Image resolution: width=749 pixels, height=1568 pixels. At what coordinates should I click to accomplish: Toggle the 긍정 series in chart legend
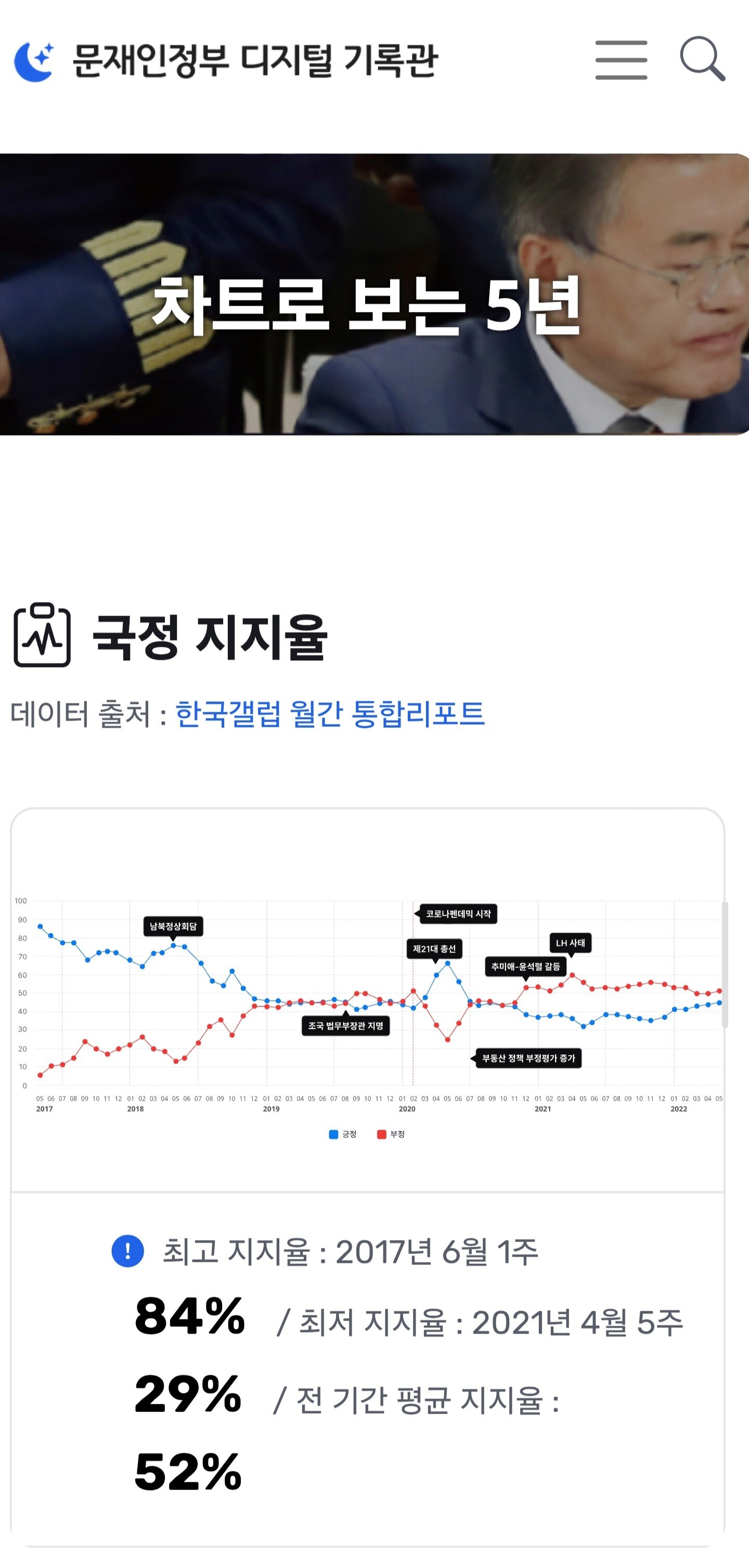tap(343, 1134)
